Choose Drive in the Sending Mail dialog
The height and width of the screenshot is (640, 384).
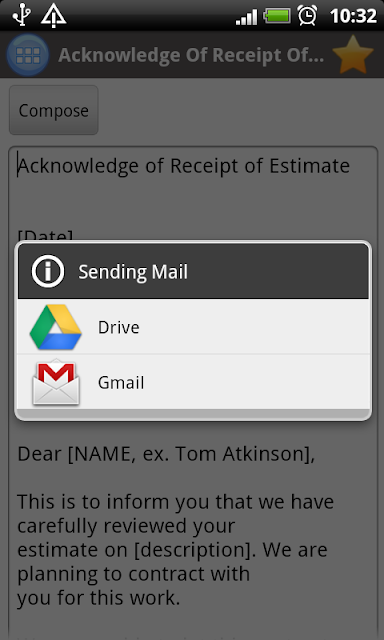(193, 327)
